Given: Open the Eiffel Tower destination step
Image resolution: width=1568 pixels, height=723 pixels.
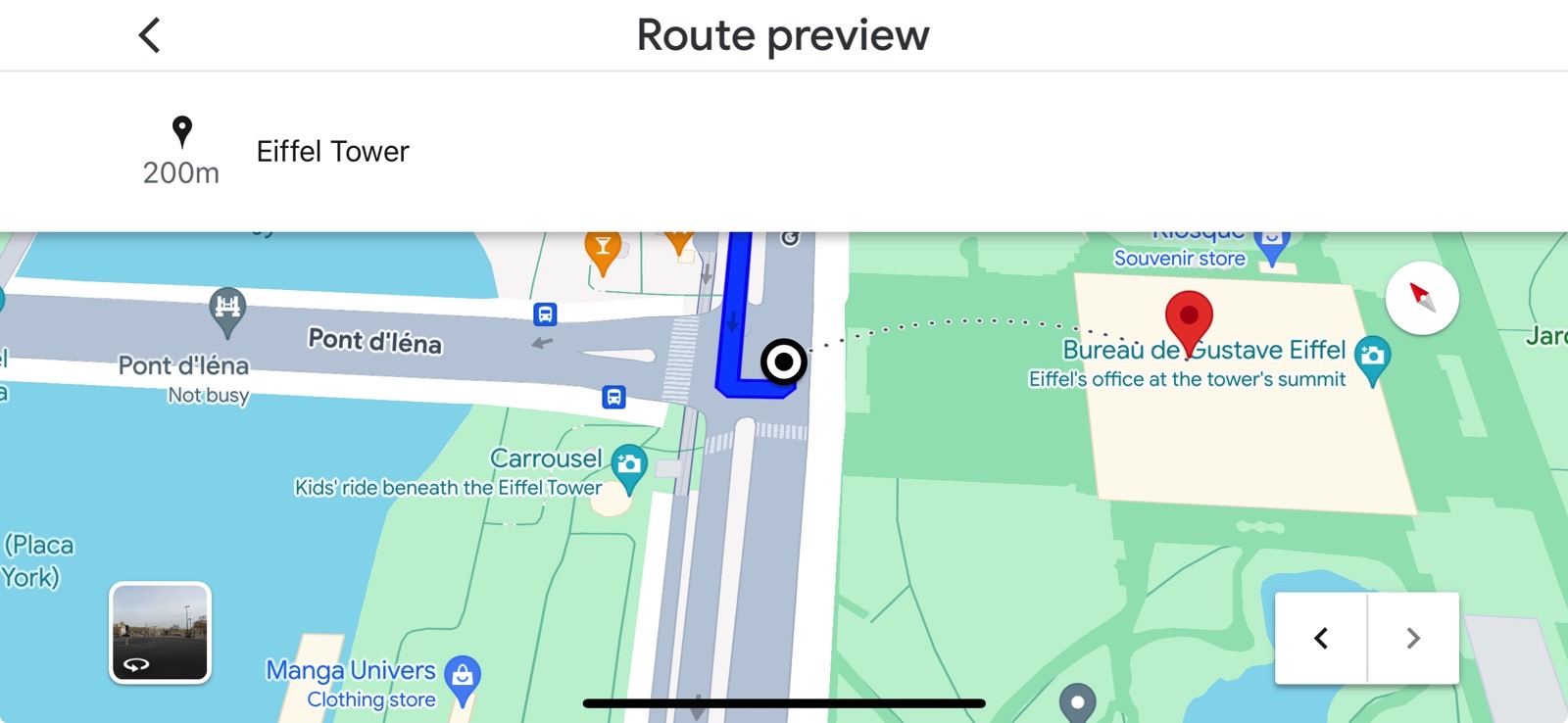Looking at the screenshot, I should coord(333,152).
